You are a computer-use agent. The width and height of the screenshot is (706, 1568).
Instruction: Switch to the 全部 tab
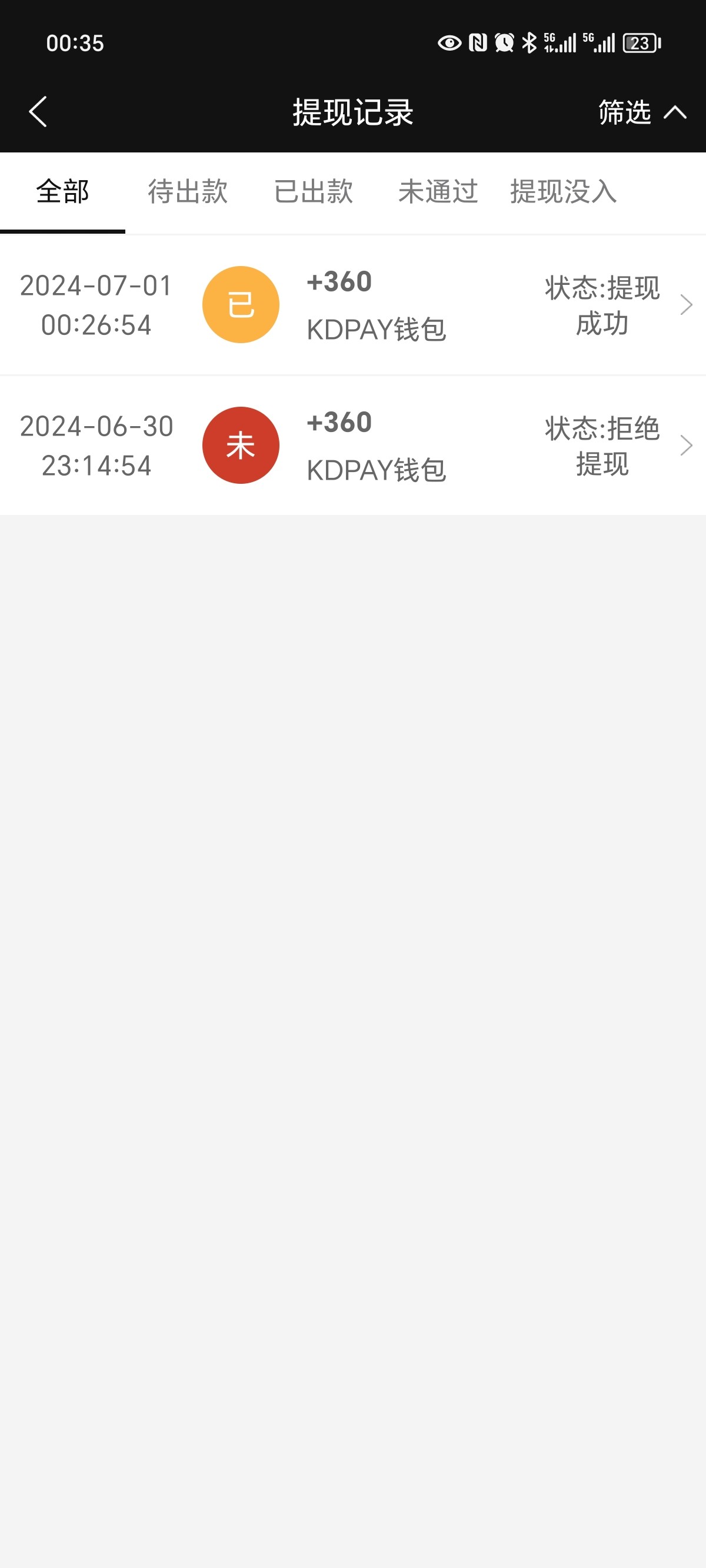pyautogui.click(x=63, y=192)
